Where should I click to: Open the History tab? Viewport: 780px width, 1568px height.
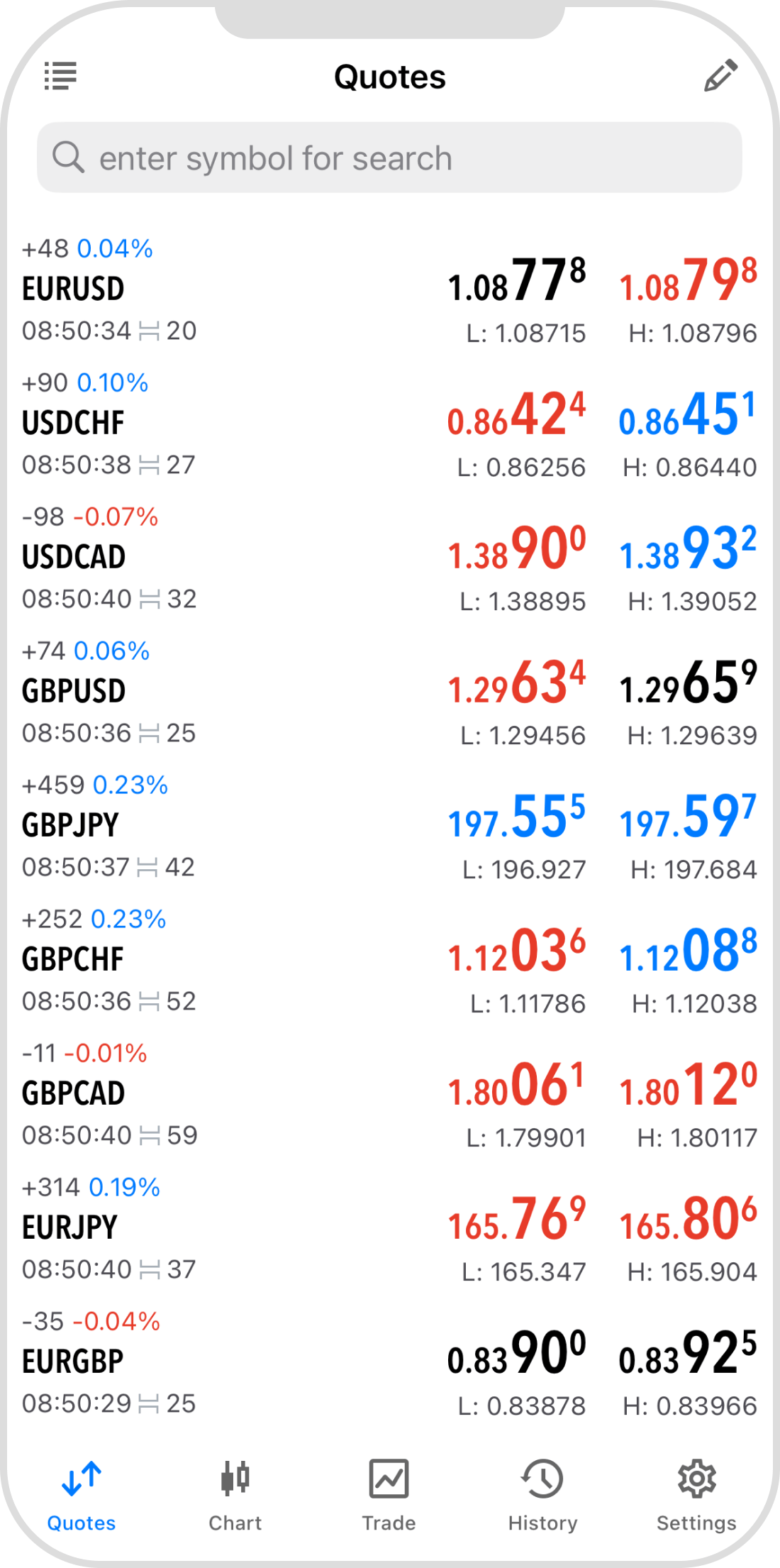tap(542, 1494)
